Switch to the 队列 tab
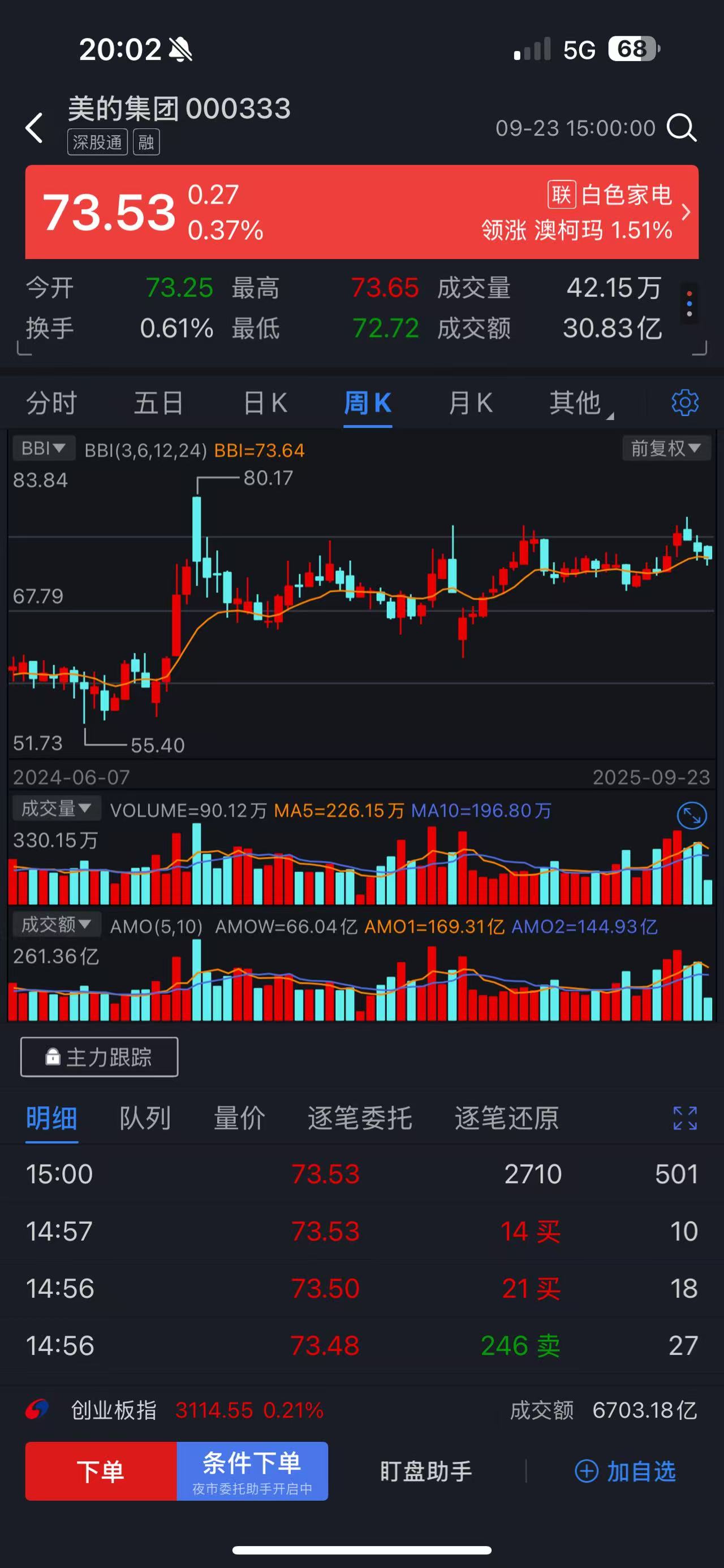This screenshot has width=724, height=1568. coord(145,1117)
